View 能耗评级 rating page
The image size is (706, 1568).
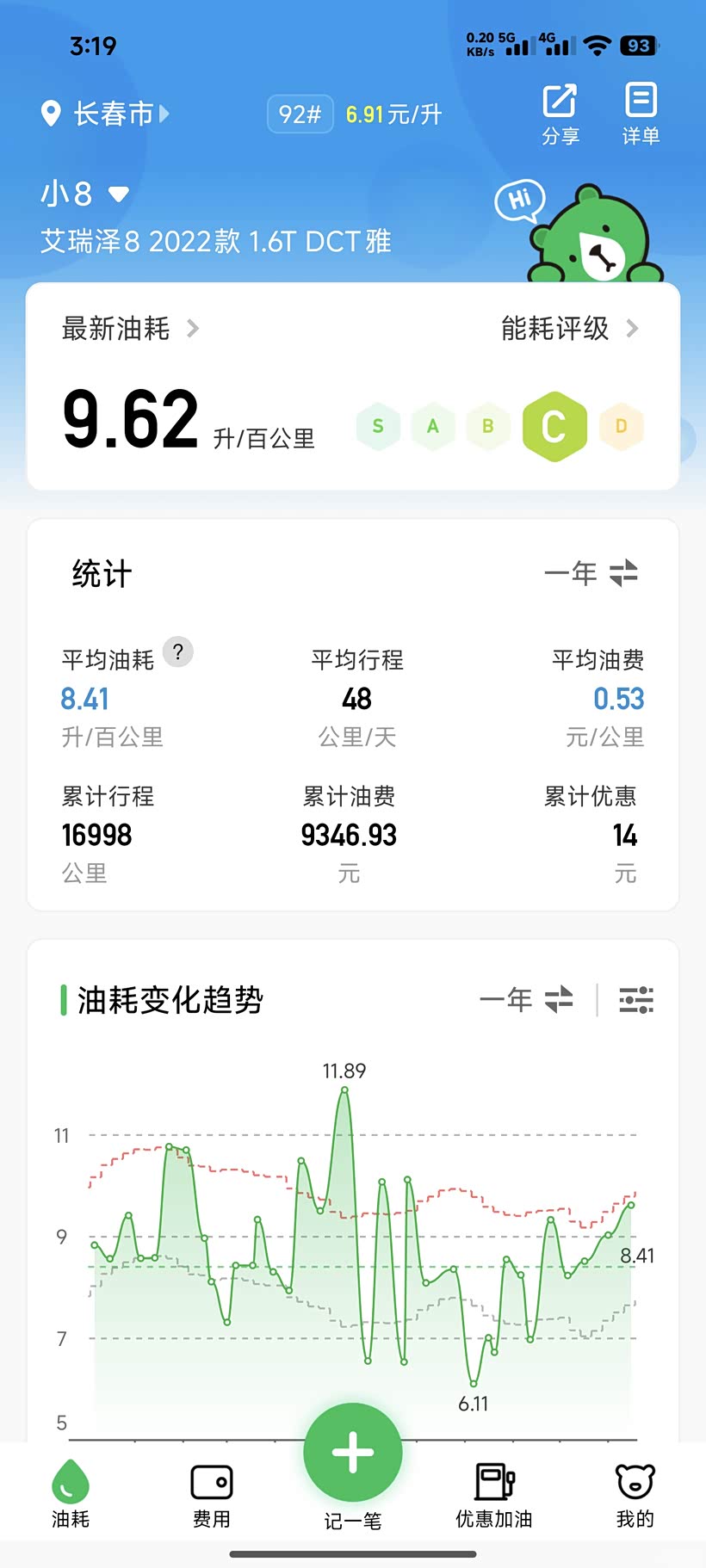[570, 329]
